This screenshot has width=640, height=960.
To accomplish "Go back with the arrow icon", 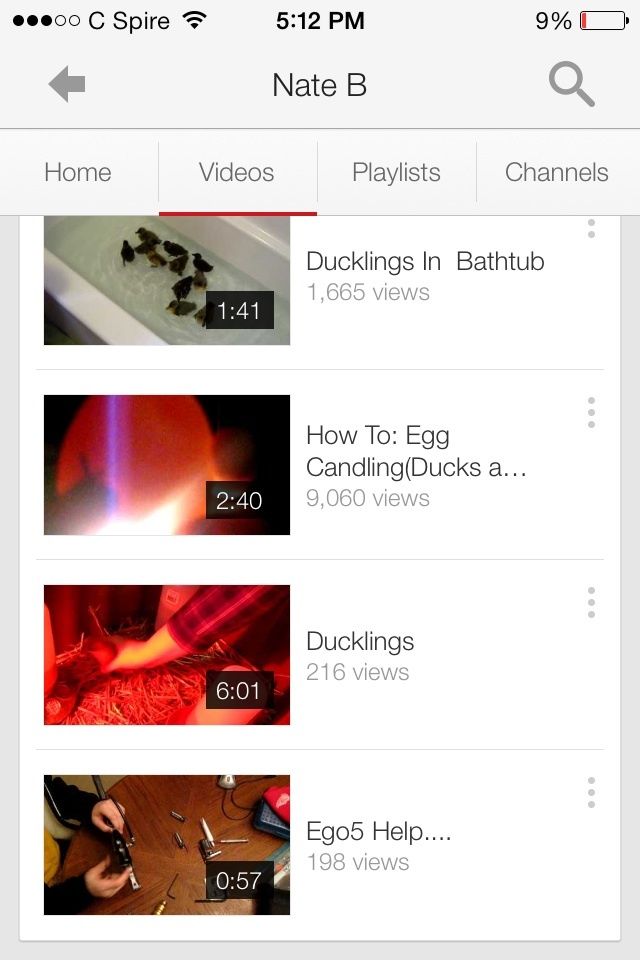I will coord(67,85).
